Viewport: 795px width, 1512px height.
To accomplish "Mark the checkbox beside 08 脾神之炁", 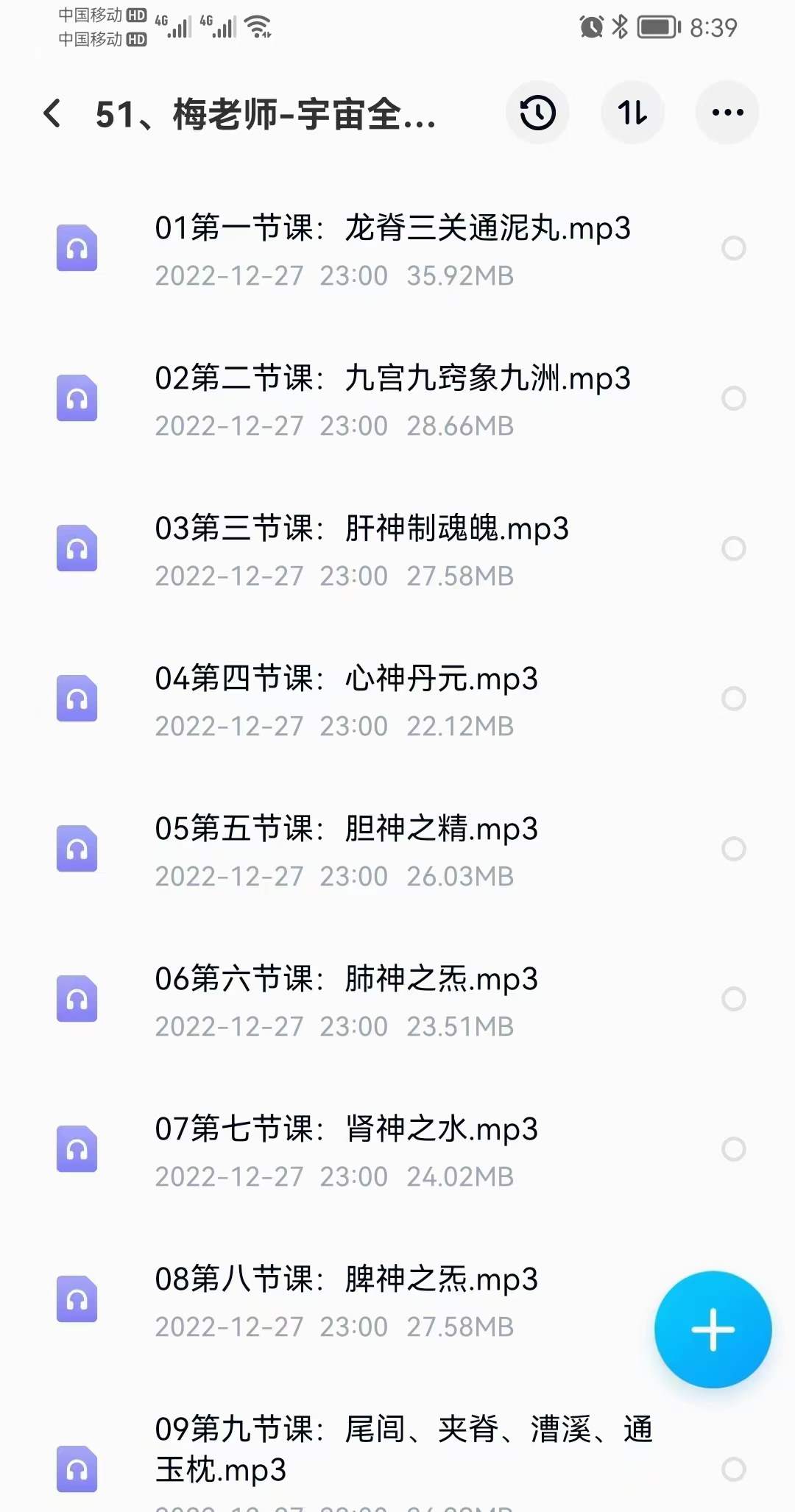I will click(733, 1299).
